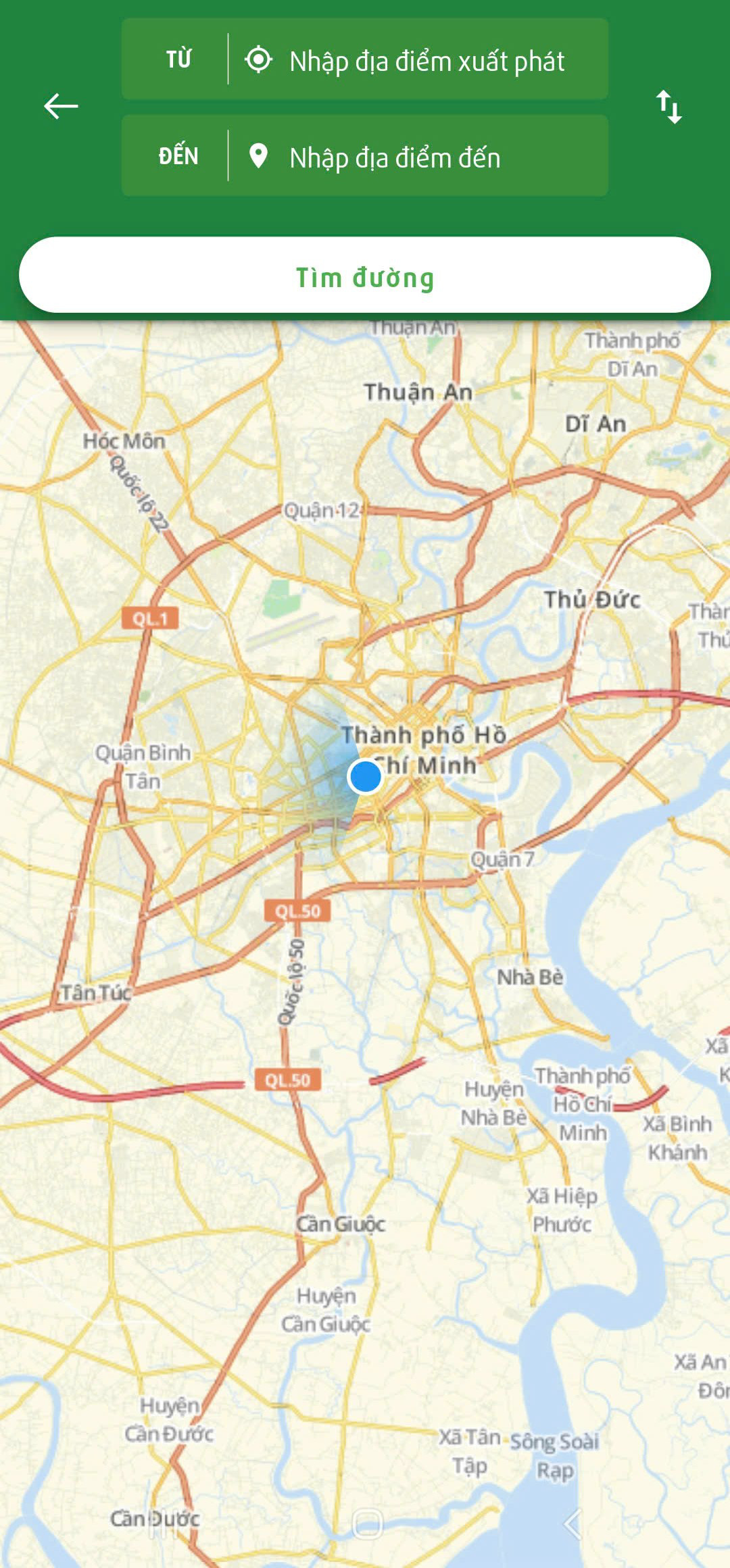Go back using the arrow icon
This screenshot has height=1568, width=730.
[x=61, y=107]
